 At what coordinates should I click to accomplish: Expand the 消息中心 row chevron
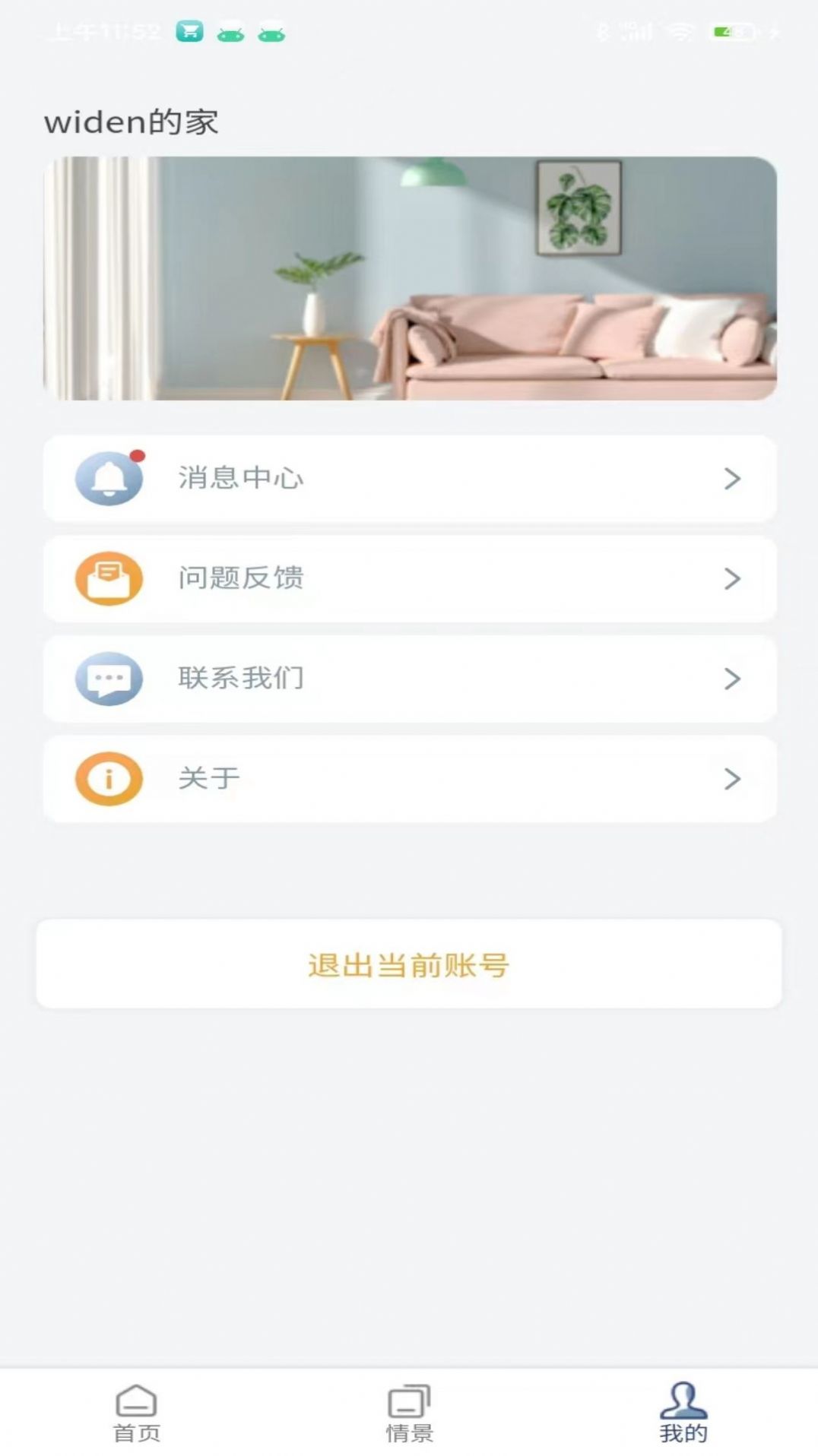(732, 479)
